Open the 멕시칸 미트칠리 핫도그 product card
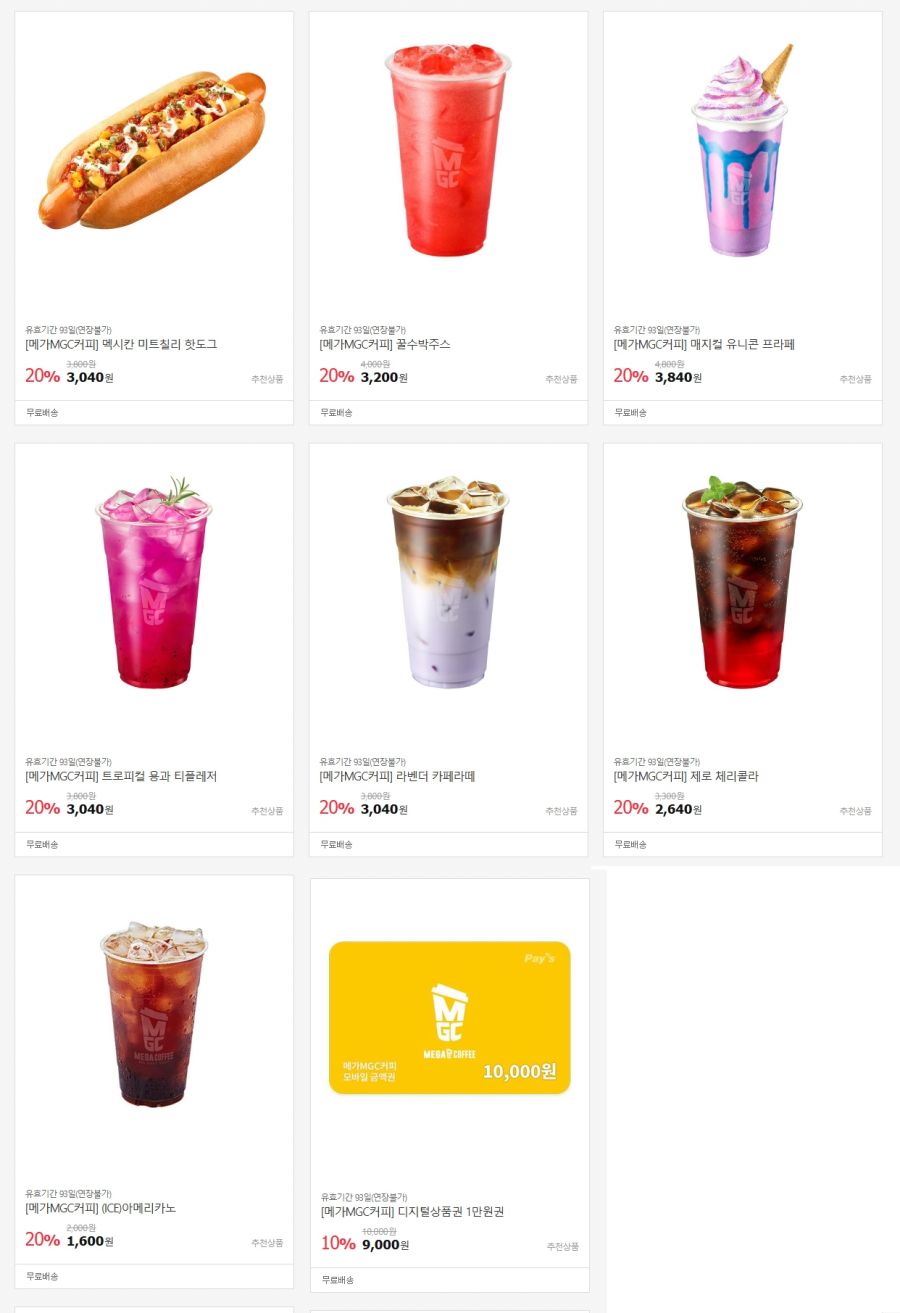 [153, 150]
